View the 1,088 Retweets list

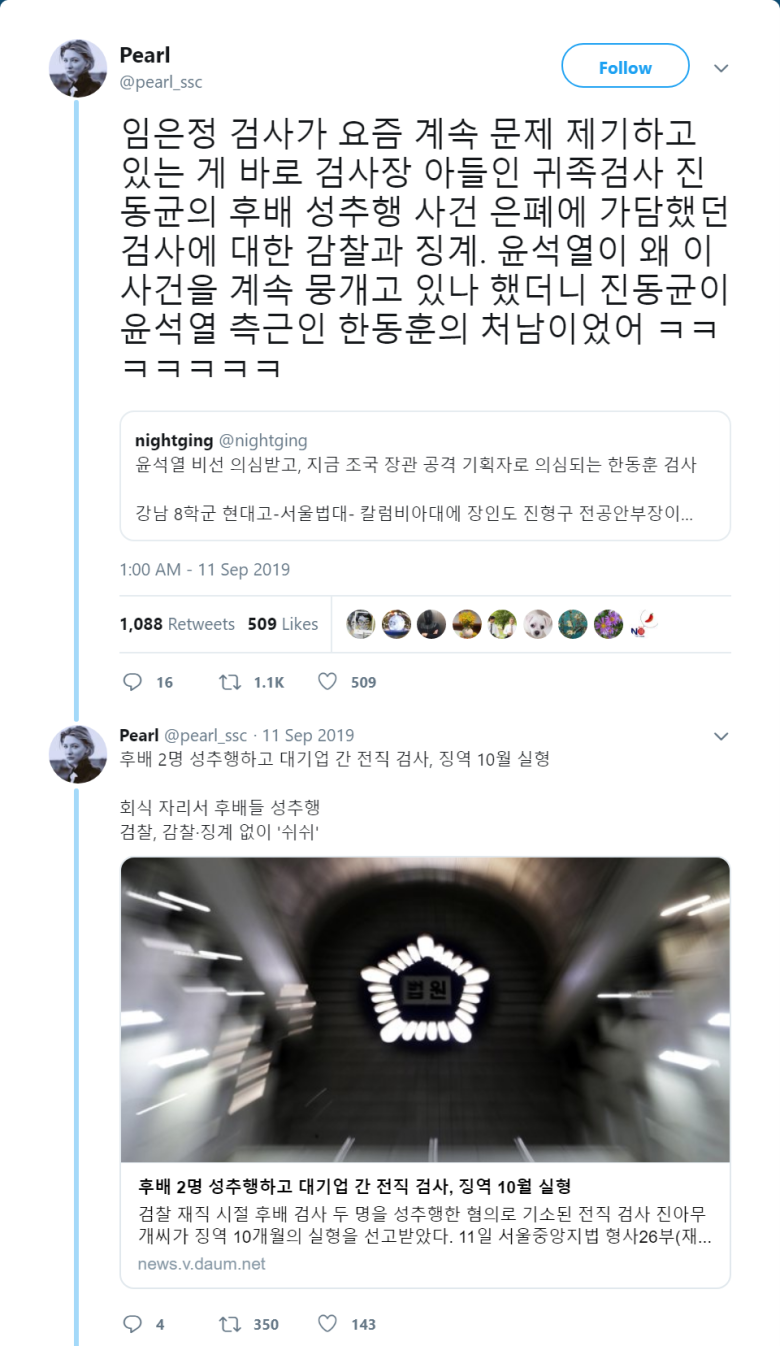(x=177, y=624)
